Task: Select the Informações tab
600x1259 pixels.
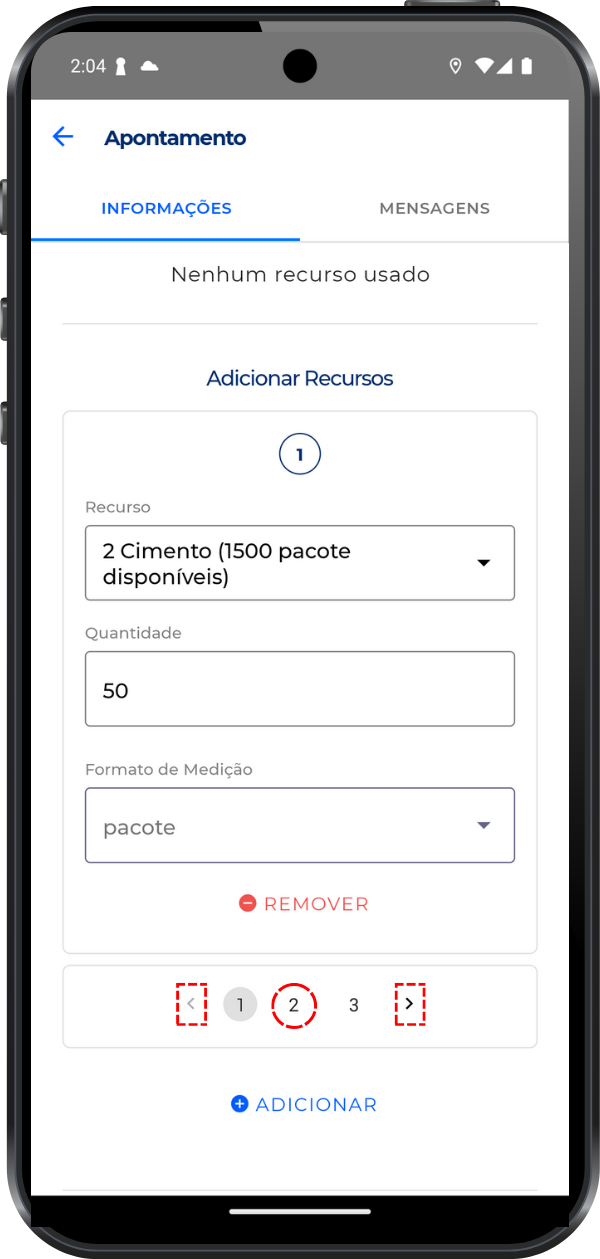Action: [x=166, y=208]
